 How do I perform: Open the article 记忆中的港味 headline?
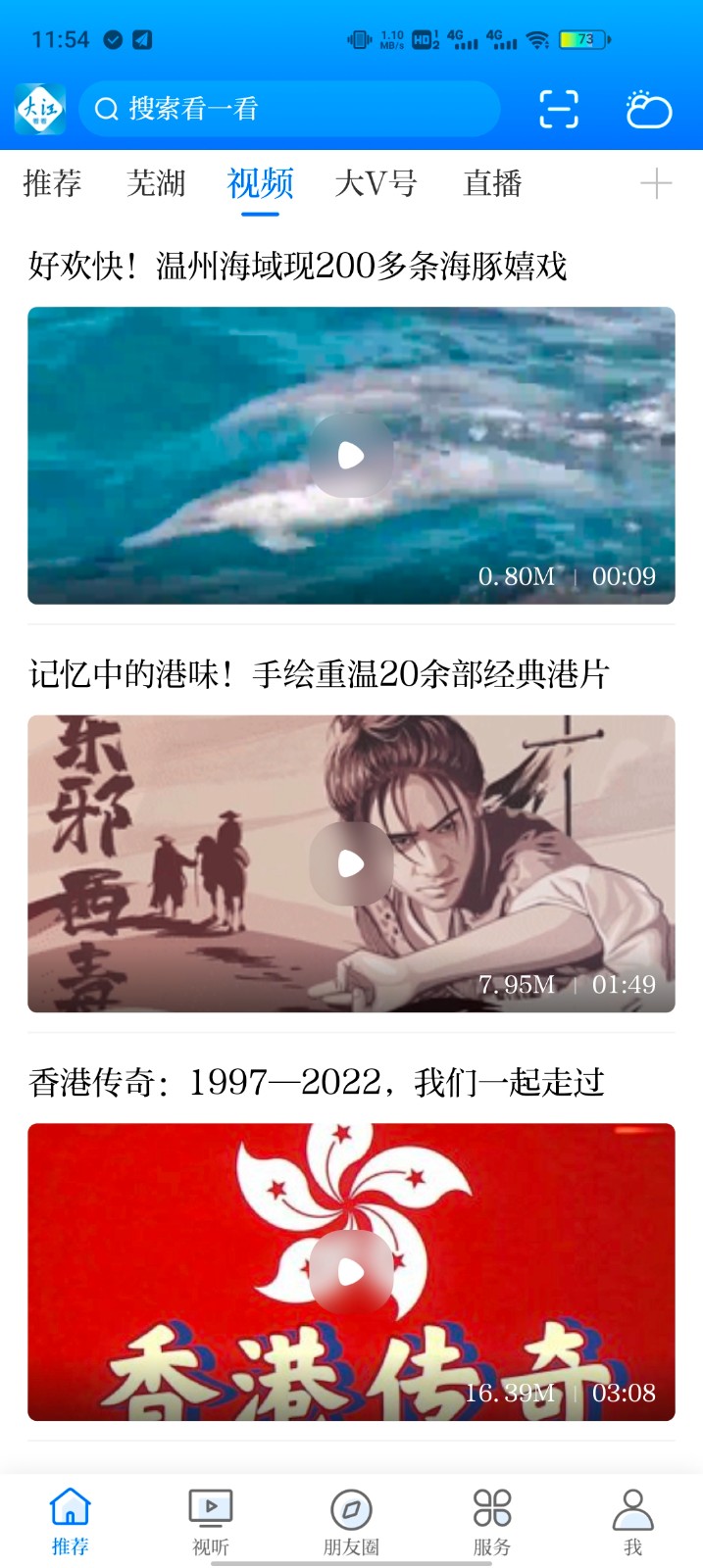point(320,674)
